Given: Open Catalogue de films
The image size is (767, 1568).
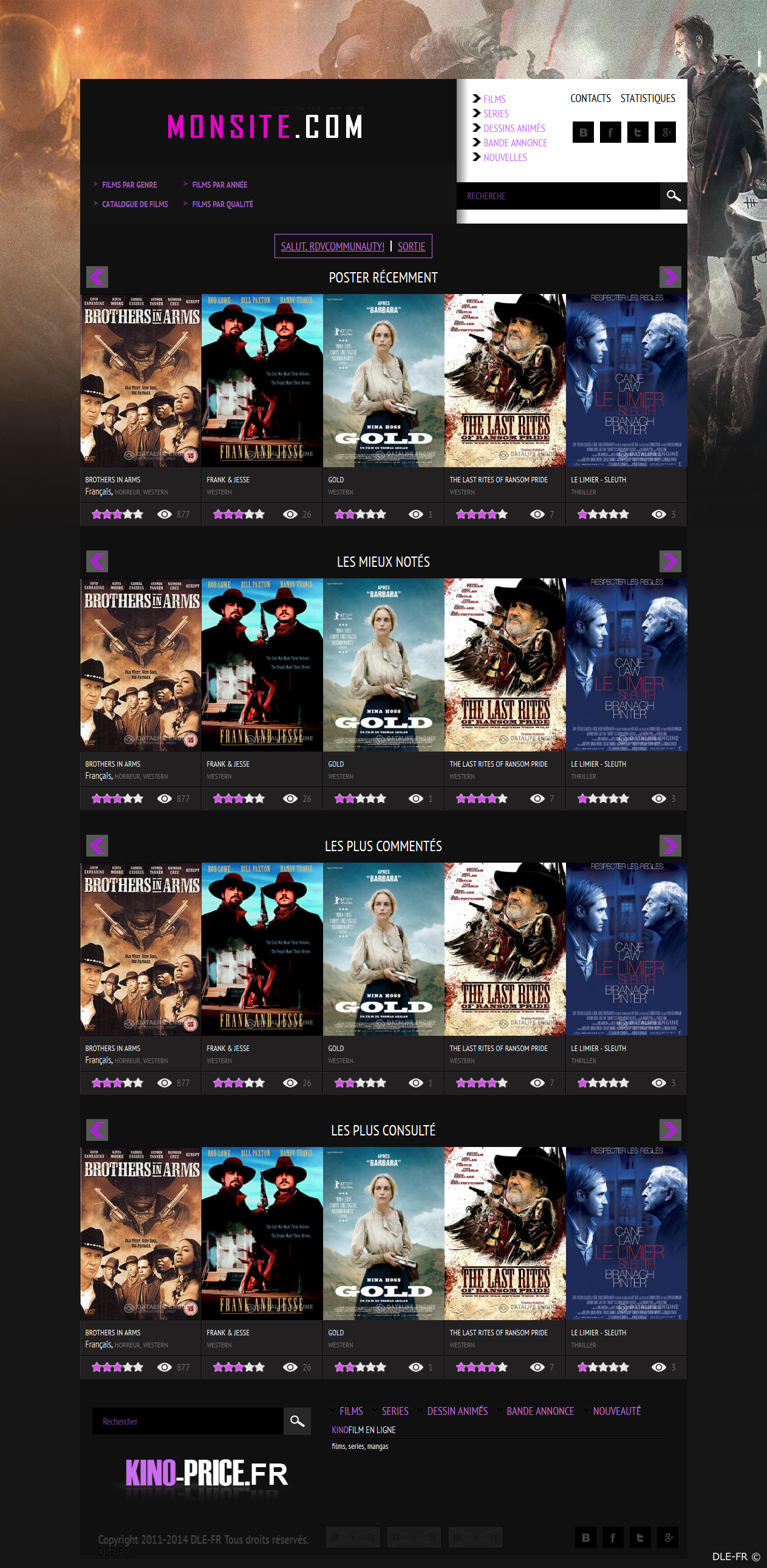Looking at the screenshot, I should coord(134,205).
